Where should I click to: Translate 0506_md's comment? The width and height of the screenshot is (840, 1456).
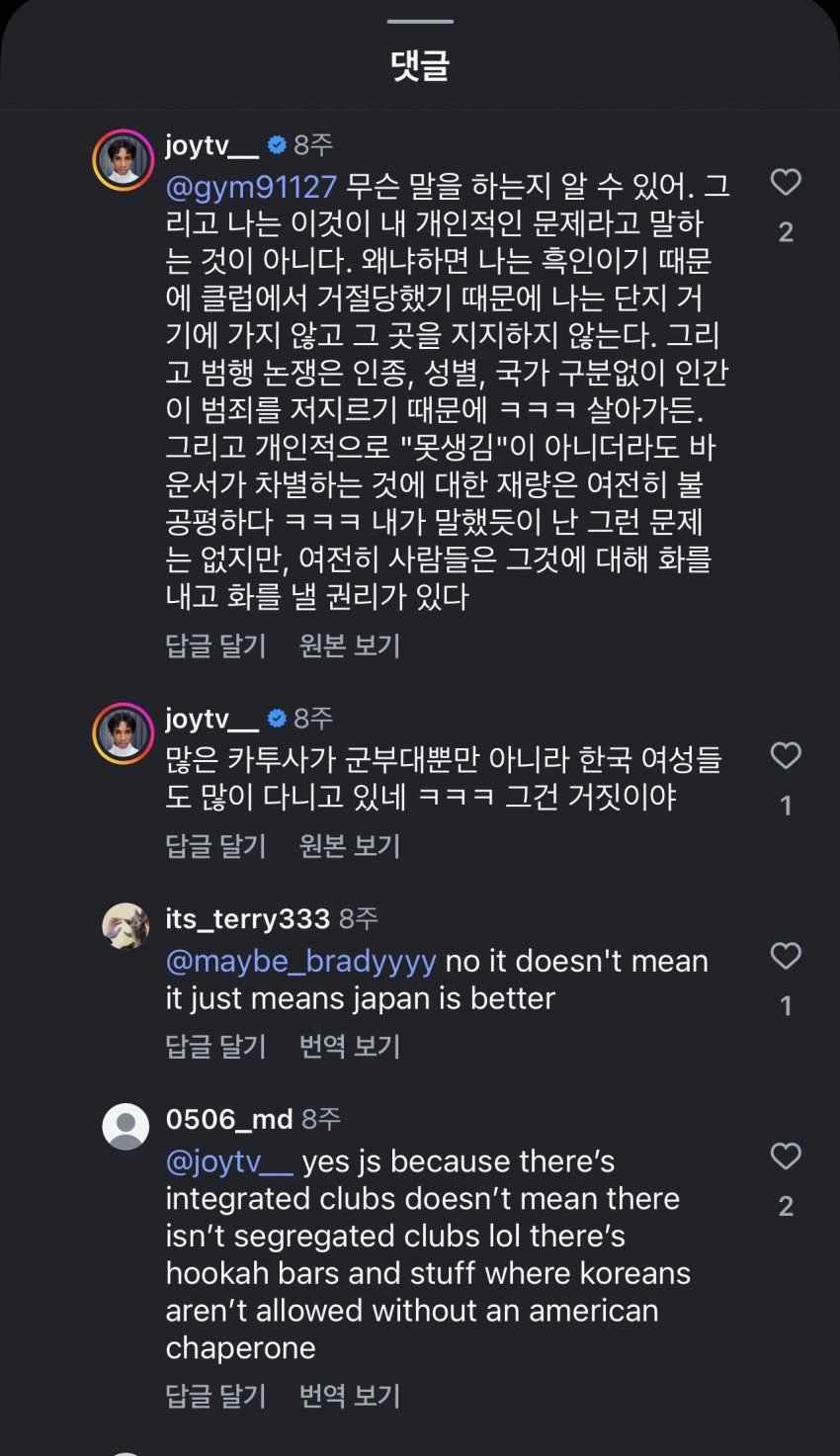tap(350, 1397)
